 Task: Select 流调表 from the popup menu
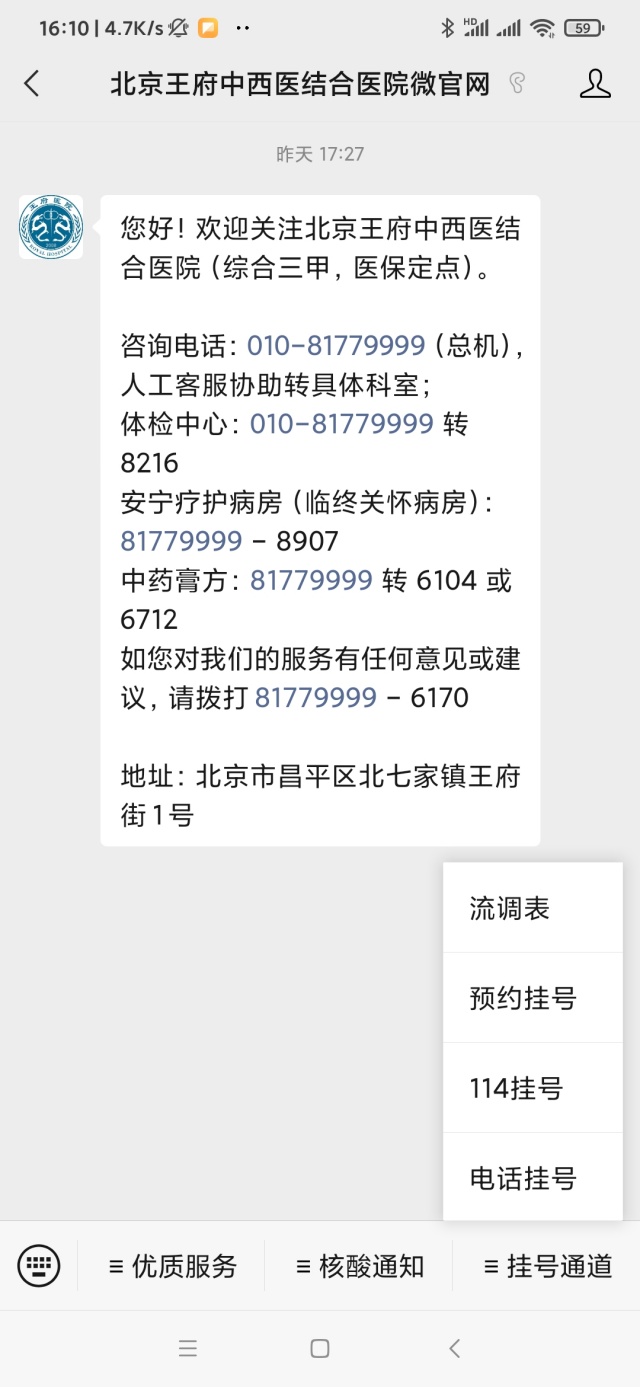(x=533, y=908)
